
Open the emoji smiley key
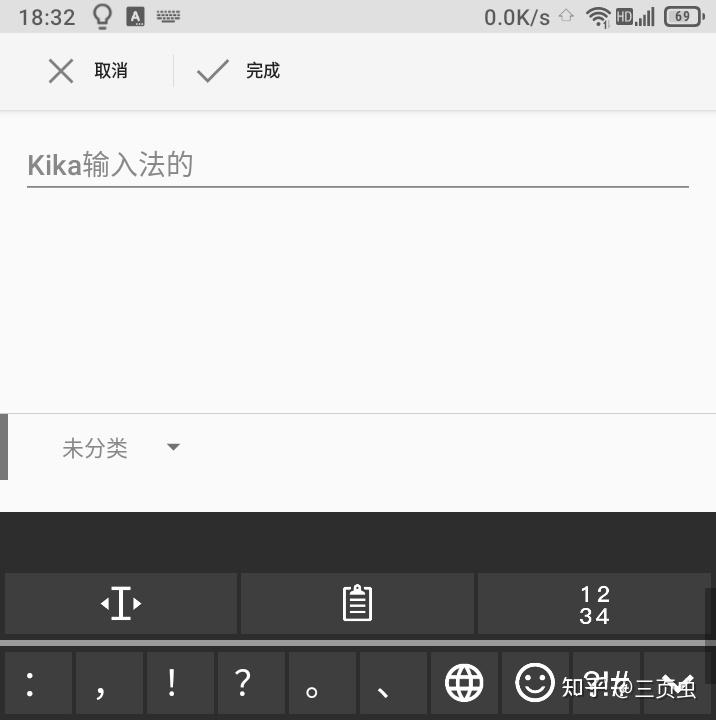coord(534,683)
